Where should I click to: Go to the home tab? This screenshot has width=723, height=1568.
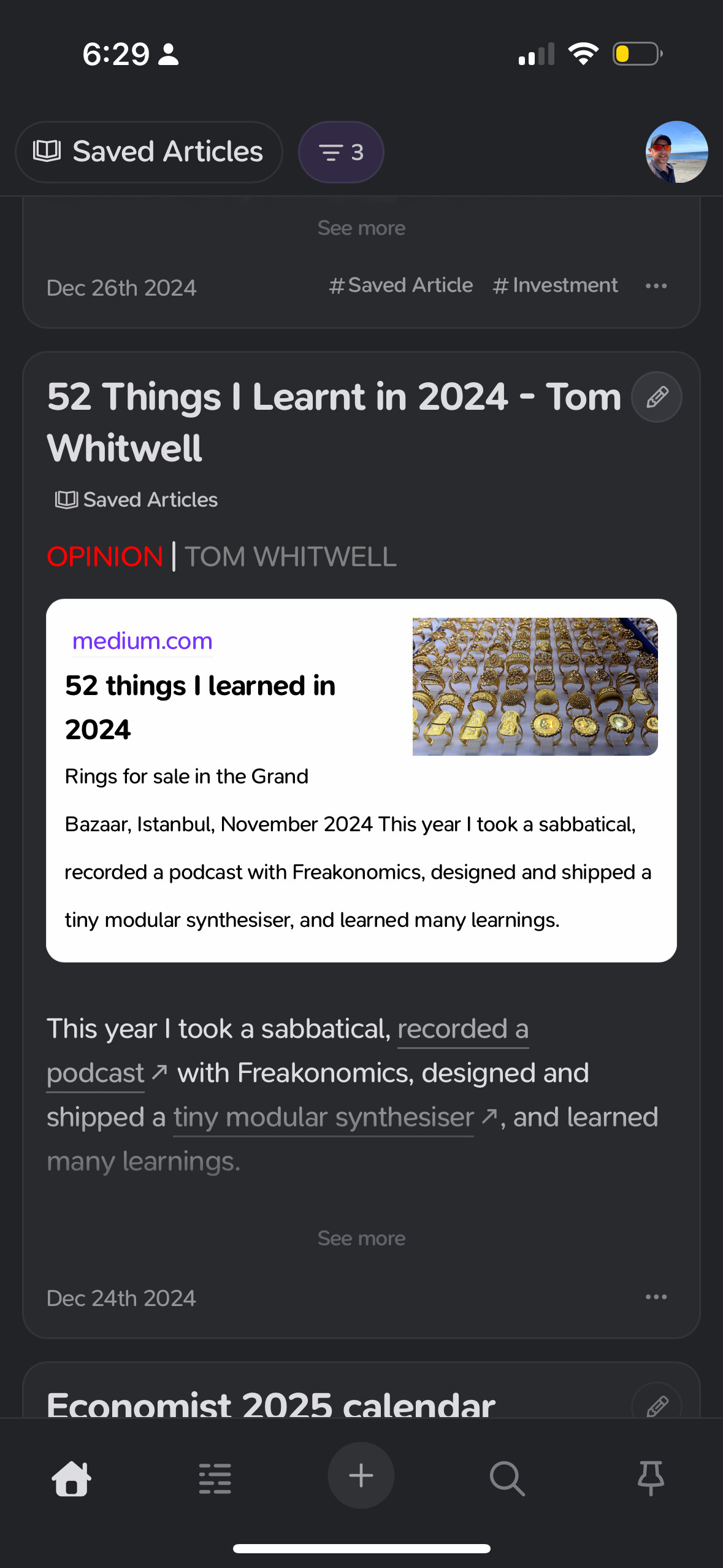tap(72, 1478)
